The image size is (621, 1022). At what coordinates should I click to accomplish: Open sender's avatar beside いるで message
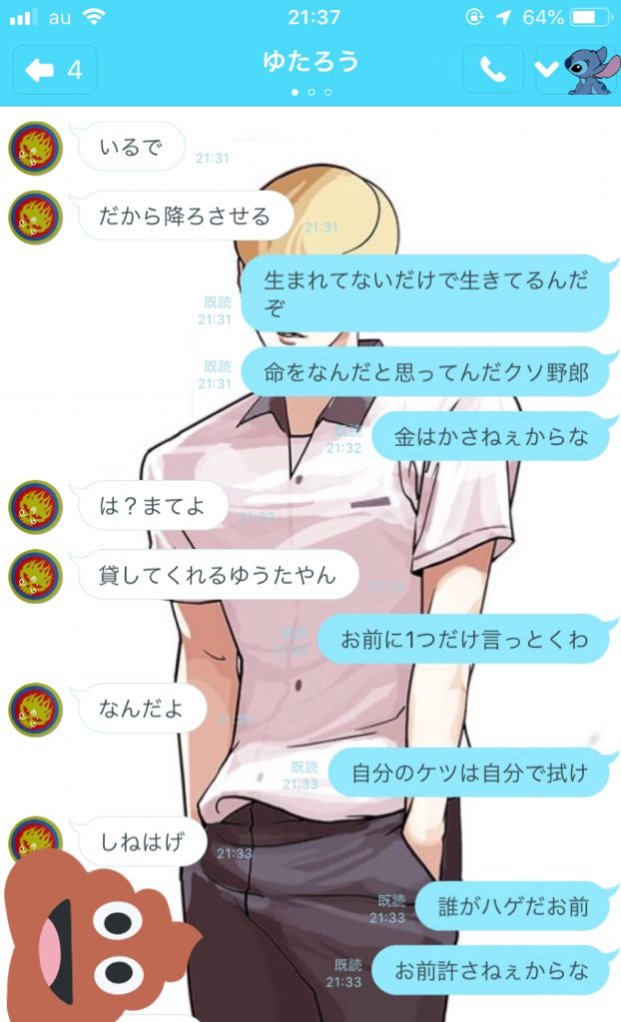coord(35,149)
